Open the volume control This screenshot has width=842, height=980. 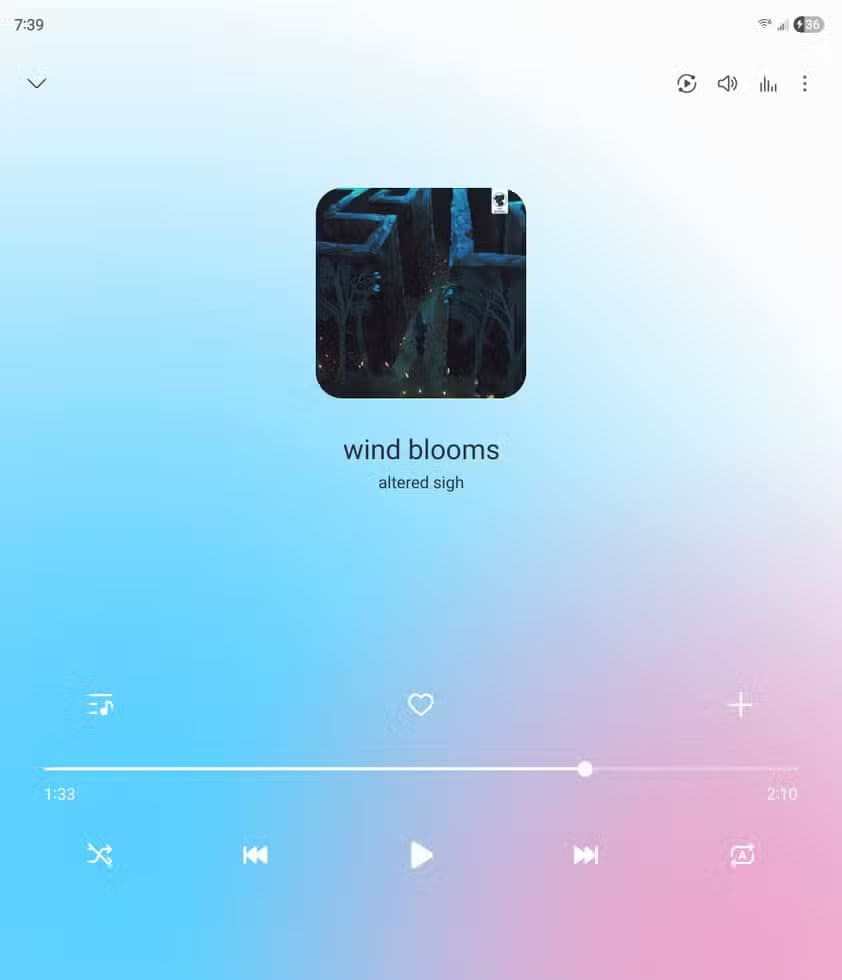coord(727,84)
